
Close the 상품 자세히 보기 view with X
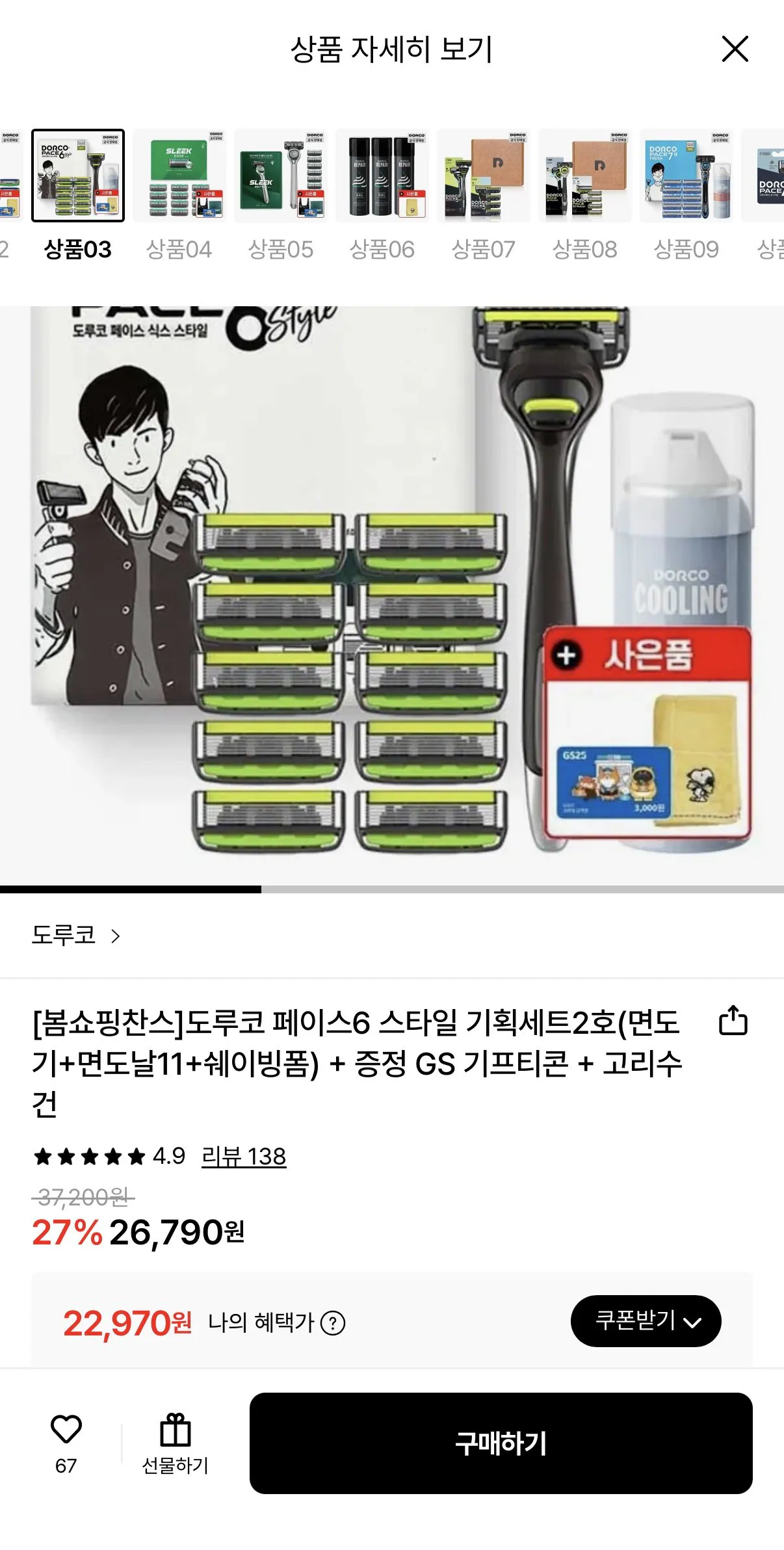pos(735,49)
